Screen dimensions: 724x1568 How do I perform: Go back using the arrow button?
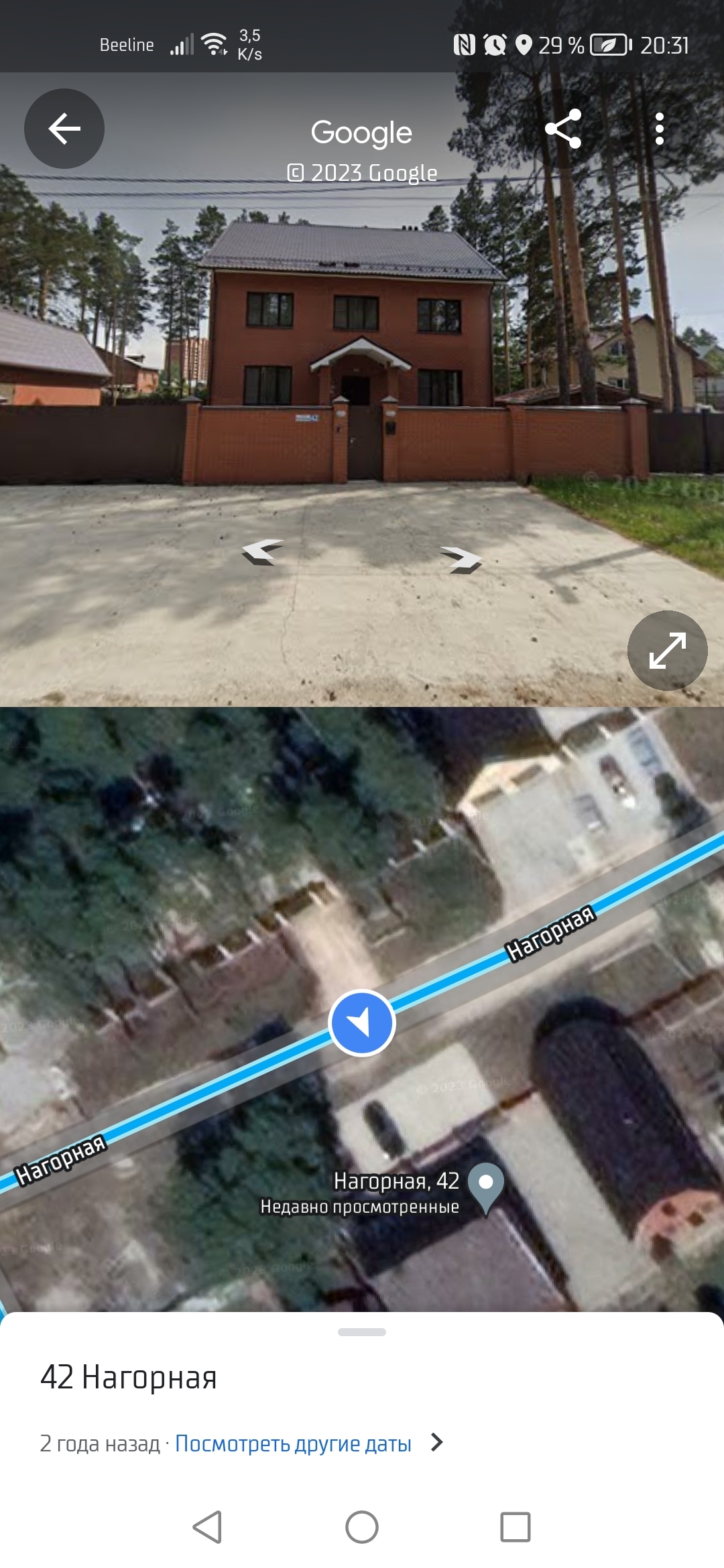pos(64,129)
